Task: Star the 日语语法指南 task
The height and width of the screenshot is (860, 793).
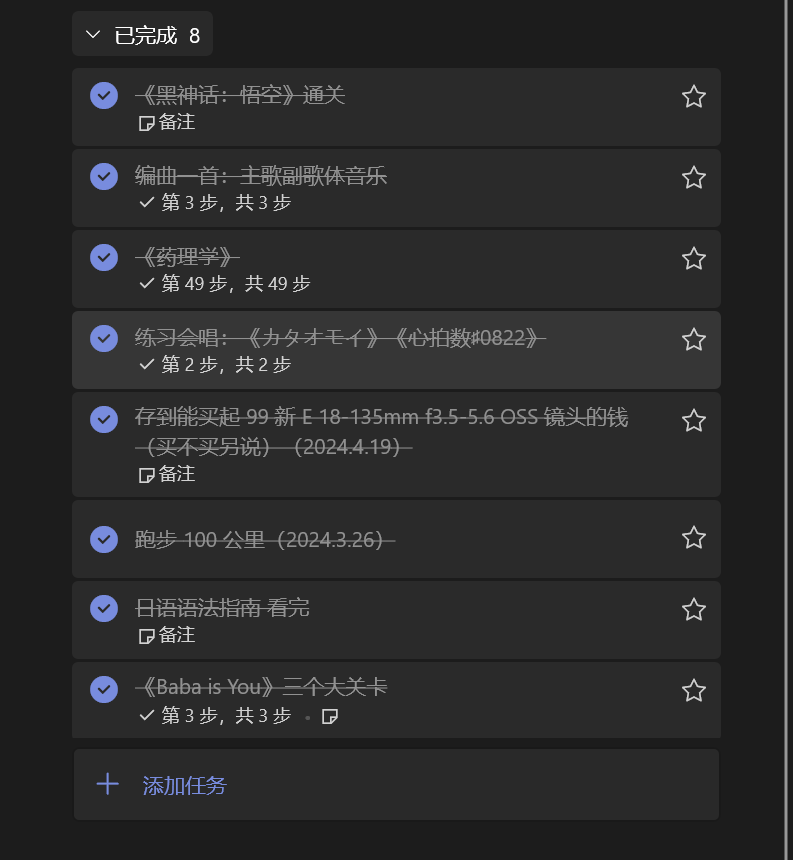Action: tap(693, 610)
